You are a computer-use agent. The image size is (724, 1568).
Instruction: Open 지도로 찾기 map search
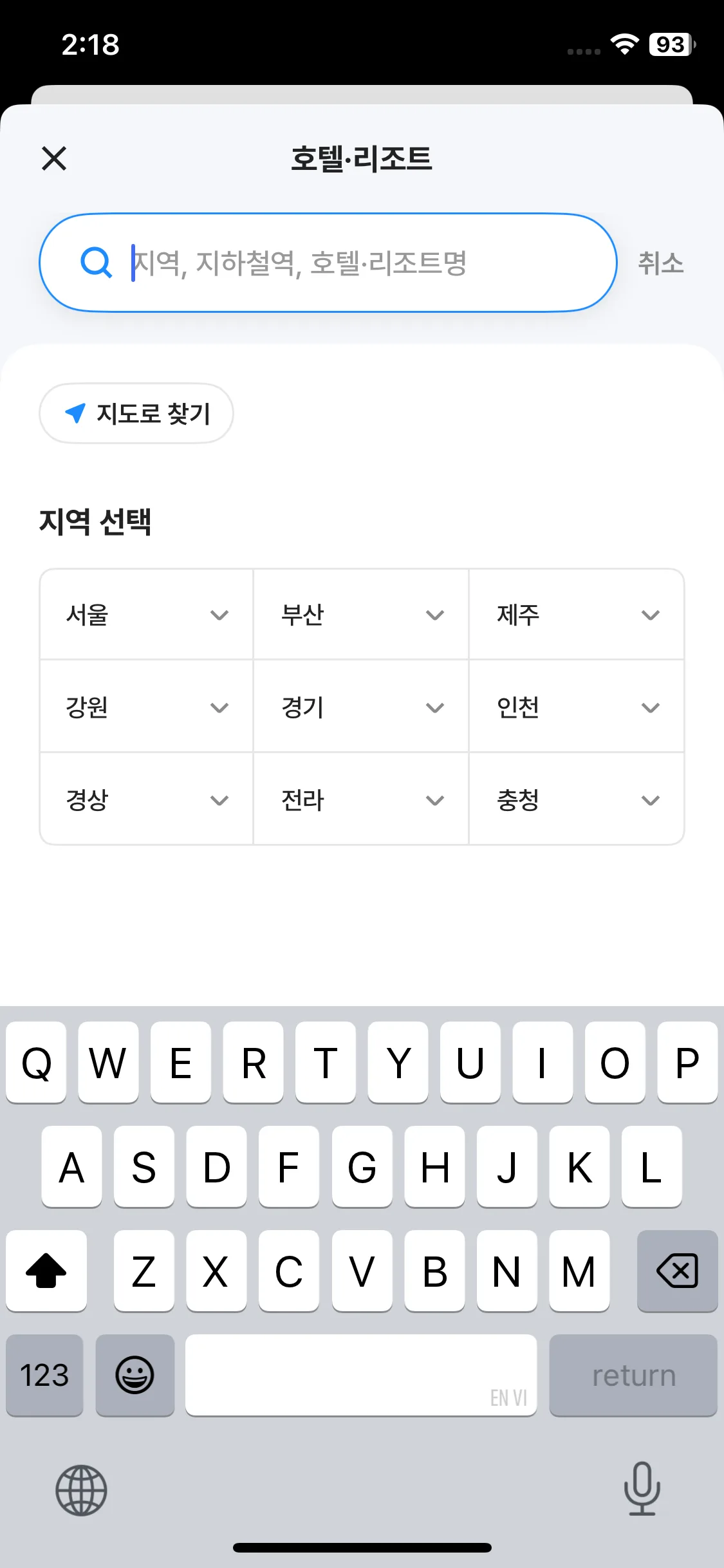click(136, 413)
